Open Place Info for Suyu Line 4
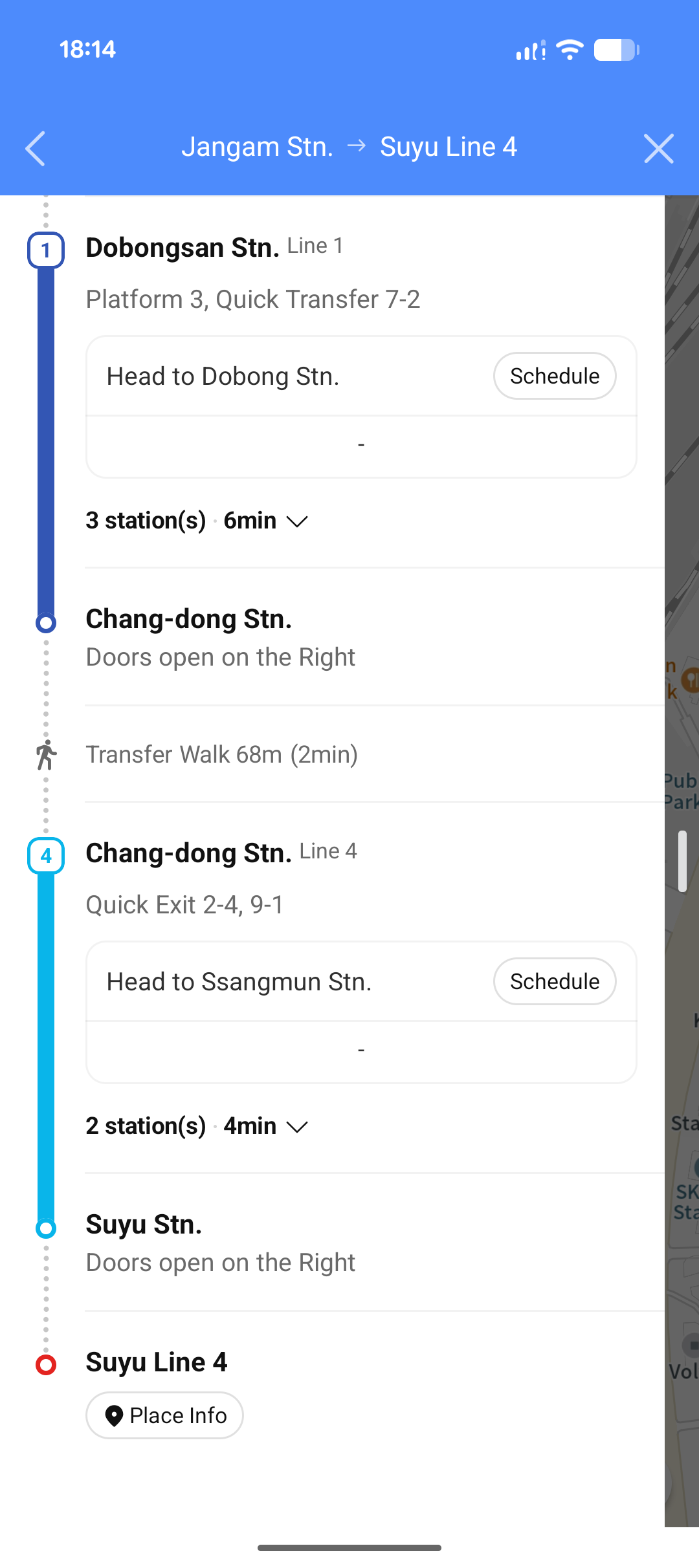Screen dimensions: 699x1568 pyautogui.click(x=164, y=1415)
